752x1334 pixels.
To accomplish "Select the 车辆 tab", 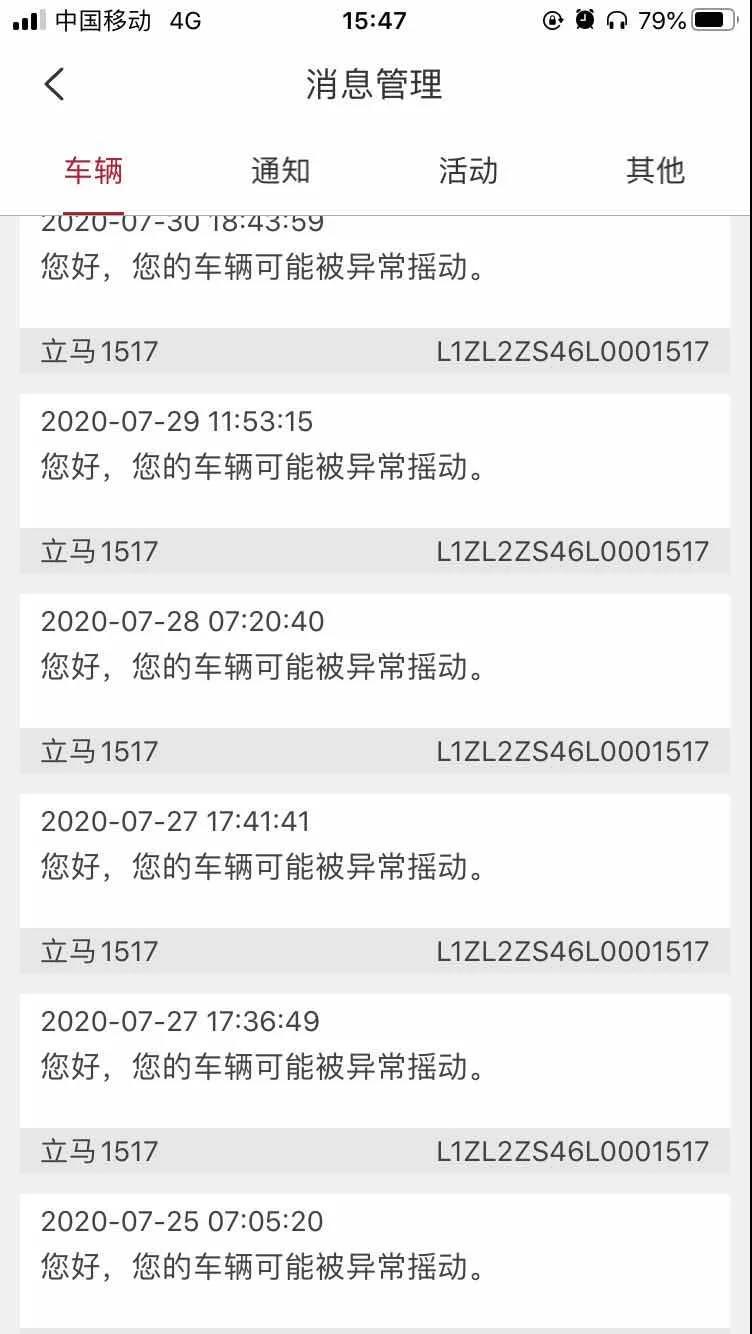I will click(x=93, y=171).
